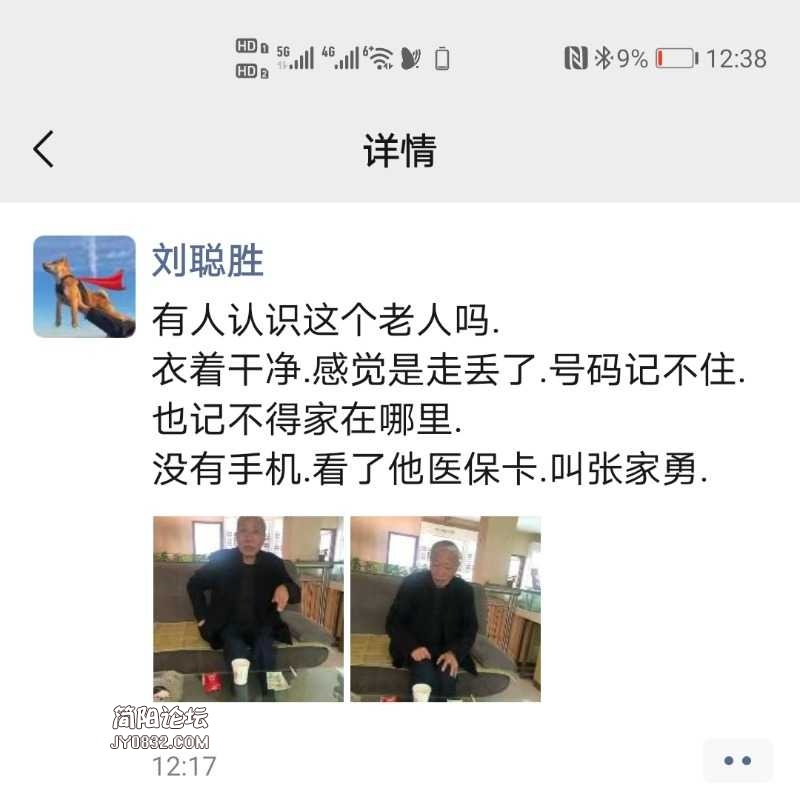View the first photo of the old man
Viewport: 800px width, 800px height.
click(x=247, y=607)
